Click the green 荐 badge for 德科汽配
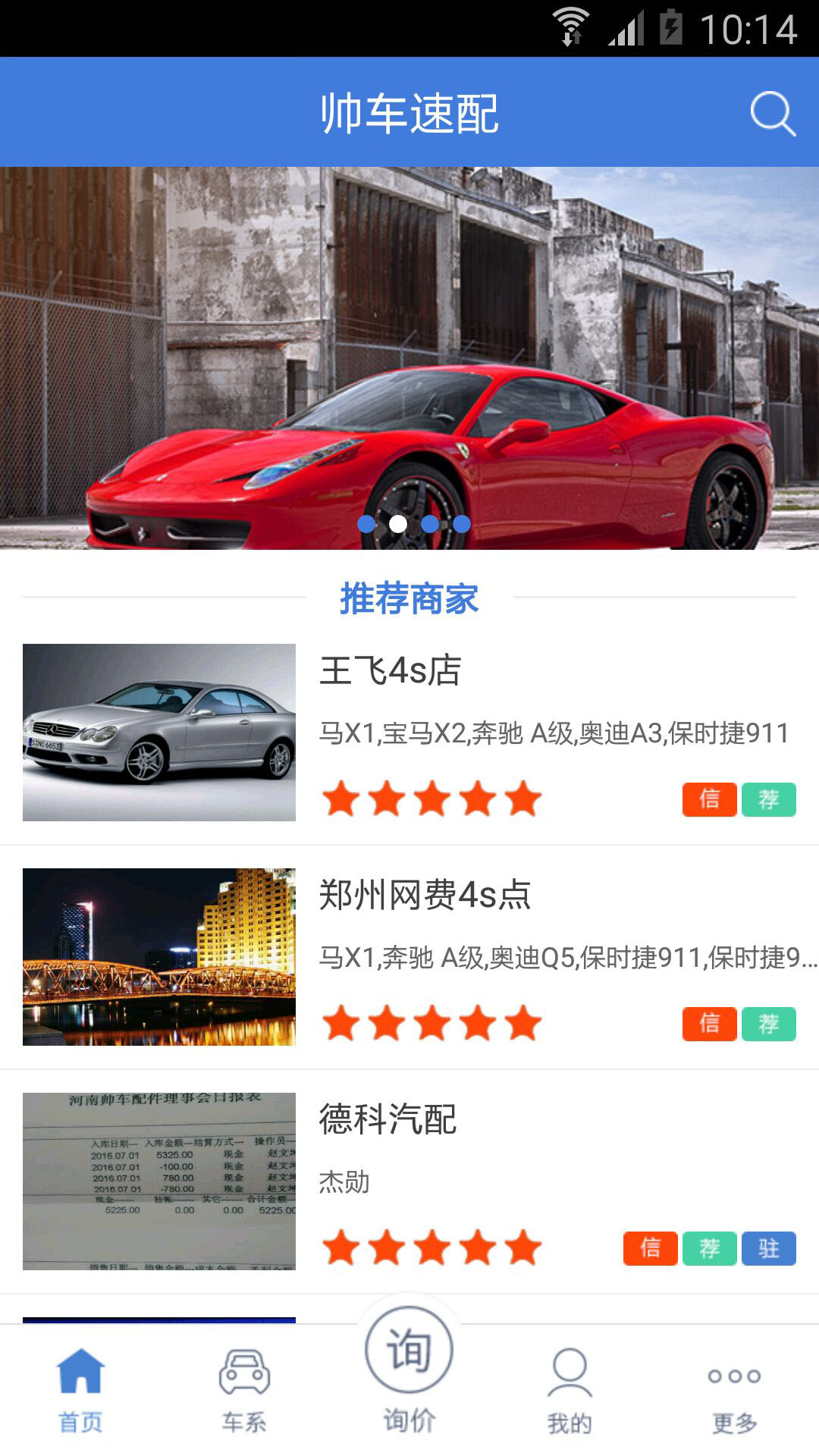 (710, 1248)
